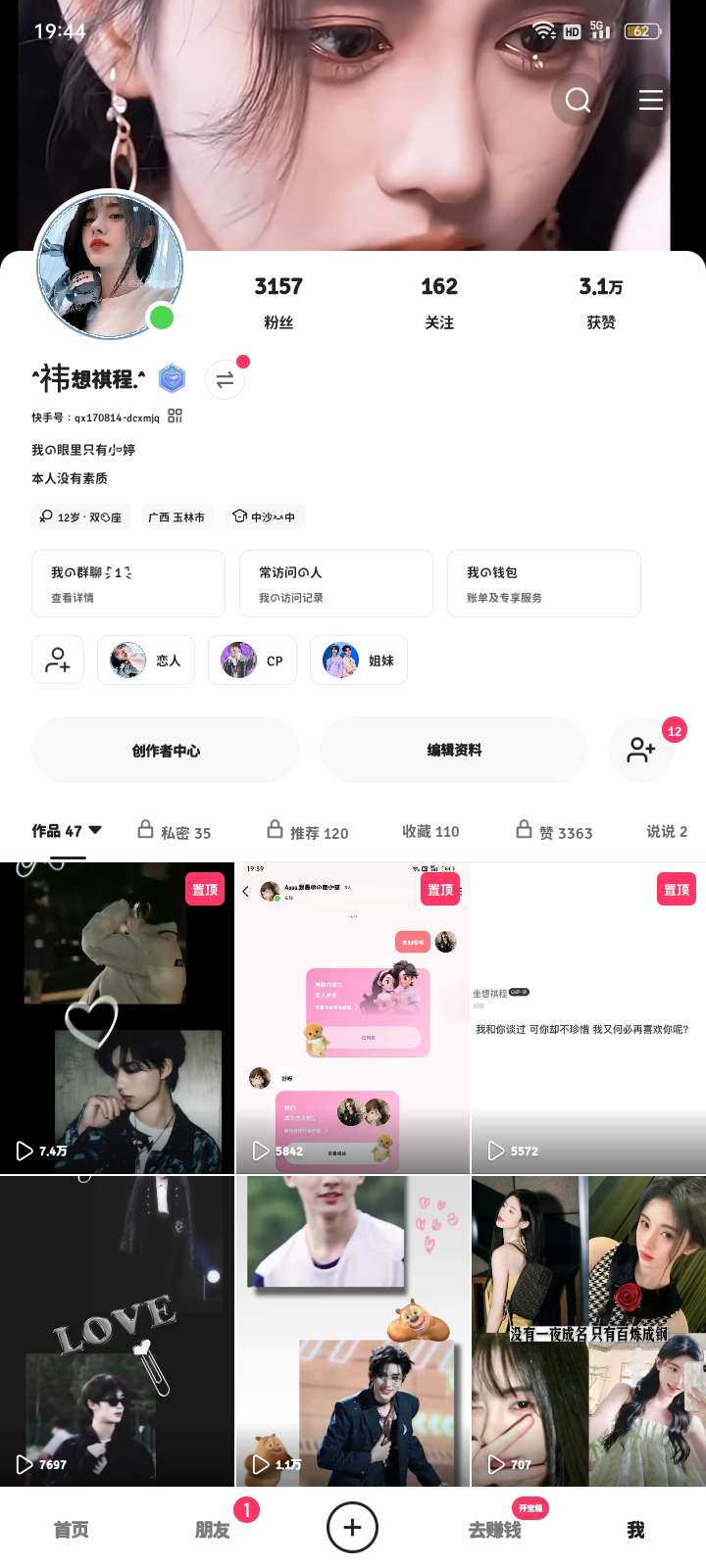Open 我の钱包 wallet card
Image resolution: width=706 pixels, height=1568 pixels.
(544, 583)
